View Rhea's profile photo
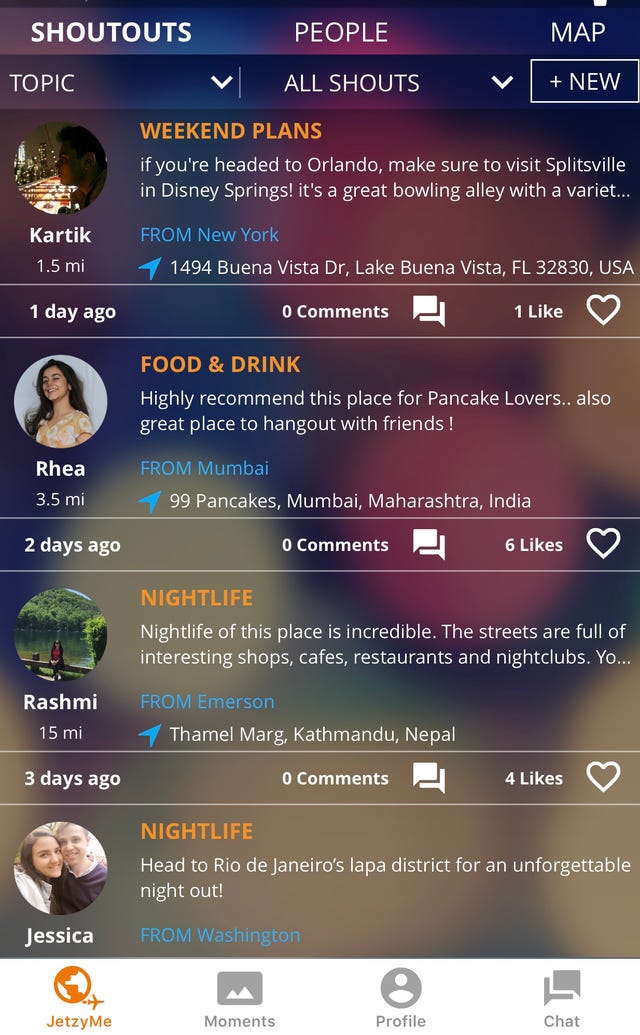 click(x=60, y=401)
